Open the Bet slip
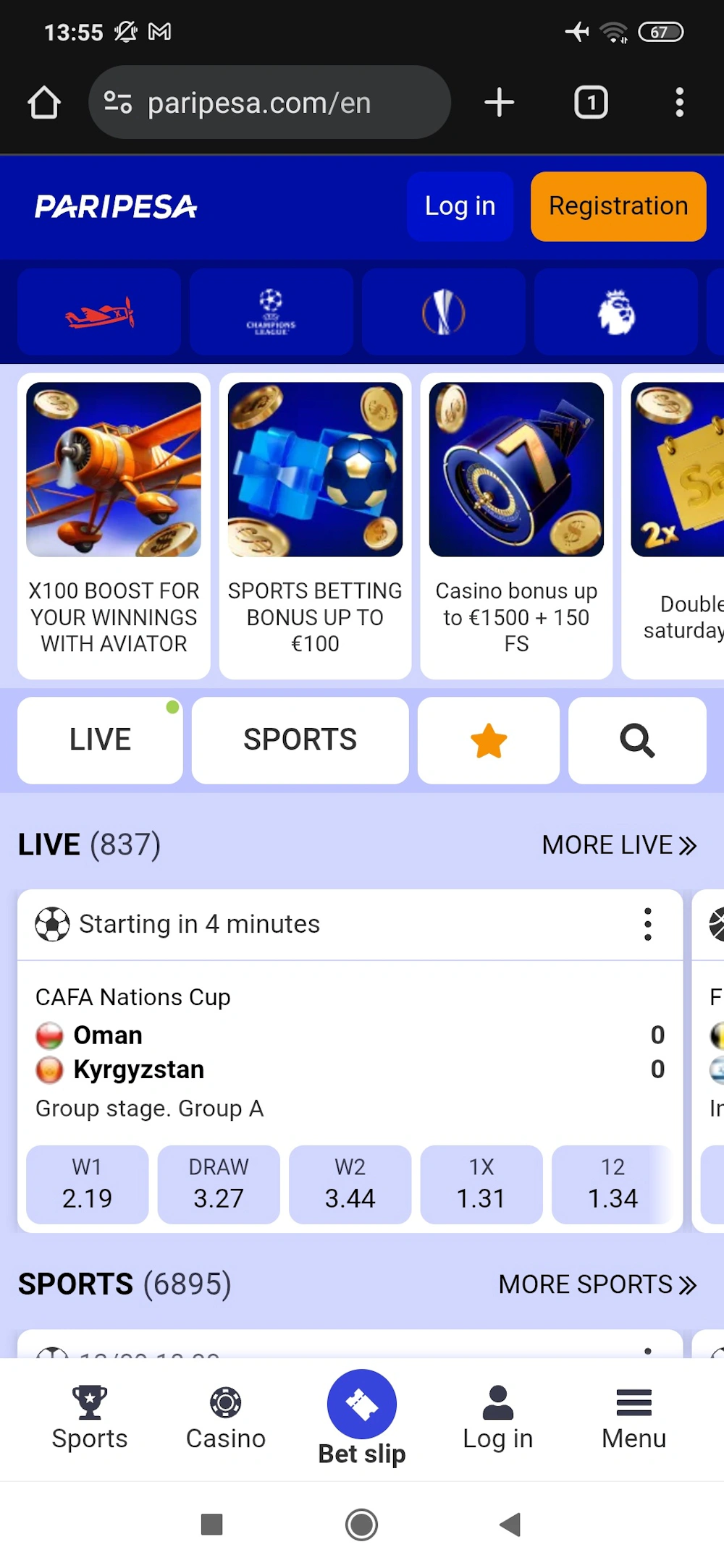Image resolution: width=724 pixels, height=1568 pixels. [x=362, y=1417]
